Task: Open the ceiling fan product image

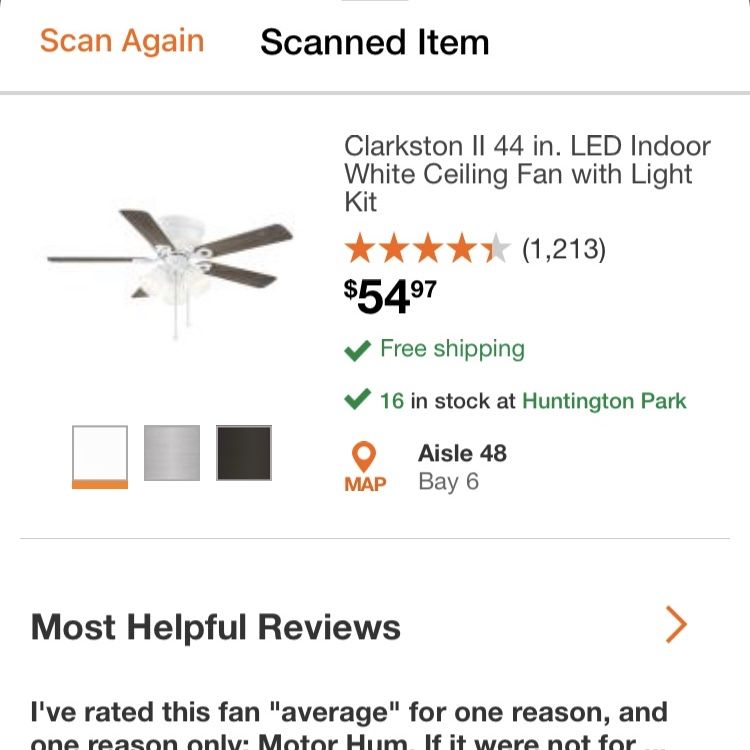Action: [x=170, y=273]
